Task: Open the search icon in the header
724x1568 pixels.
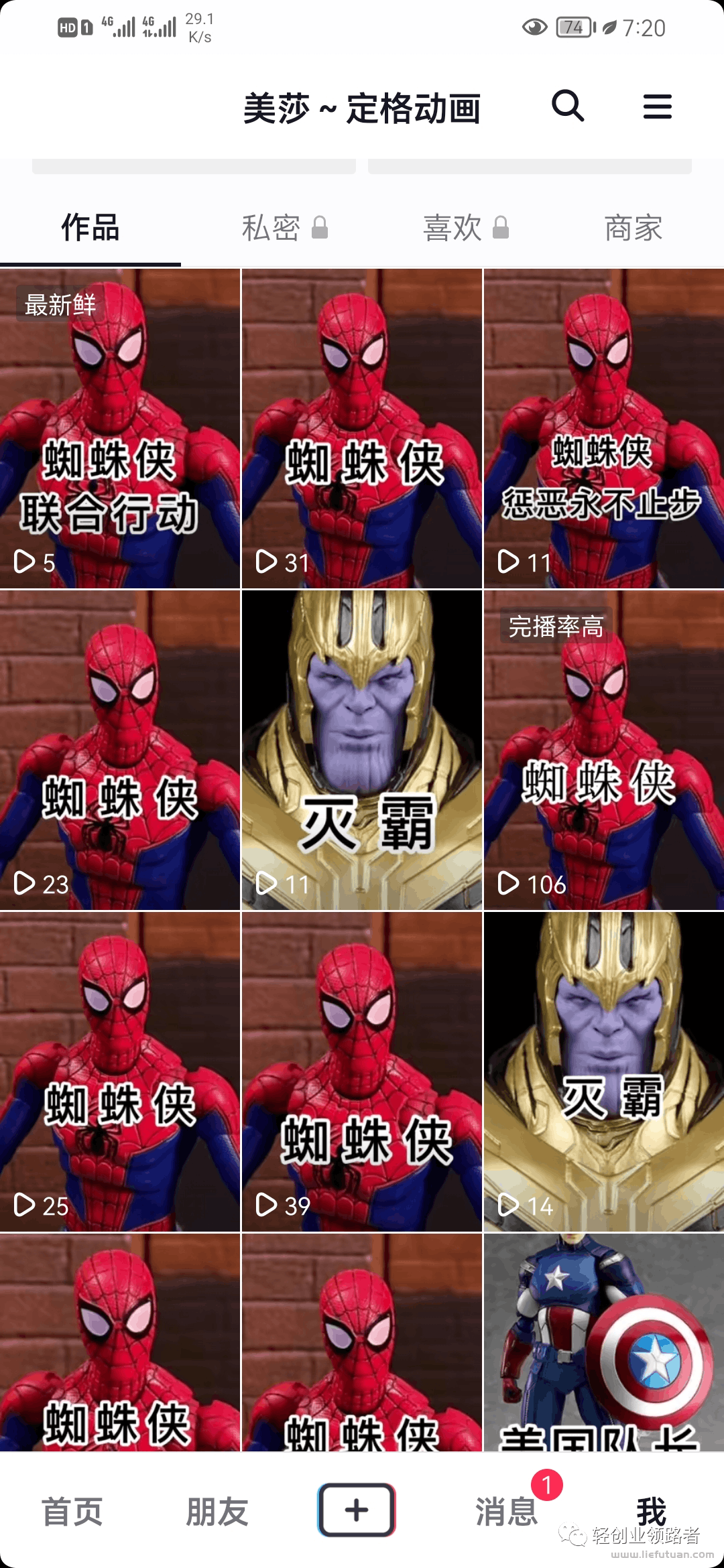Action: pos(567,106)
